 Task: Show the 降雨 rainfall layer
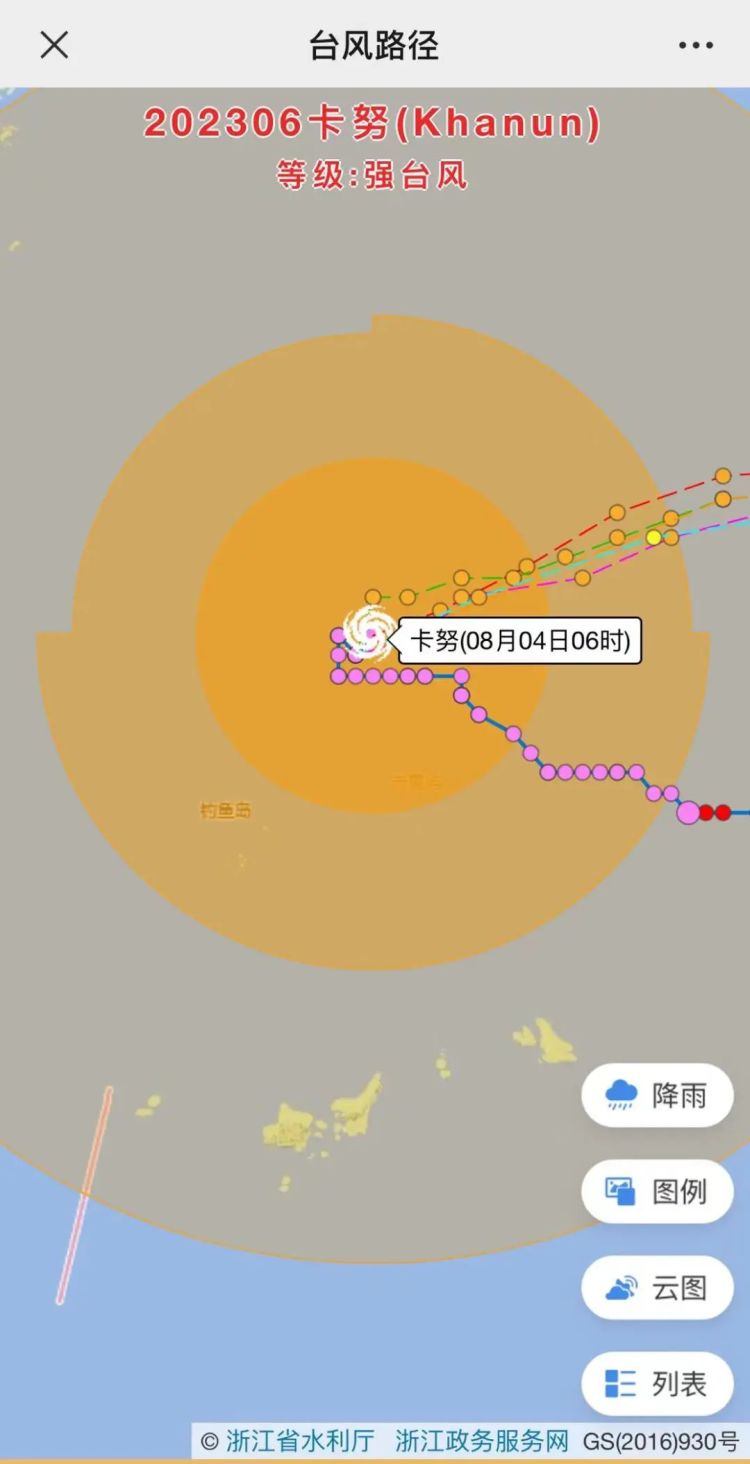tap(658, 1095)
